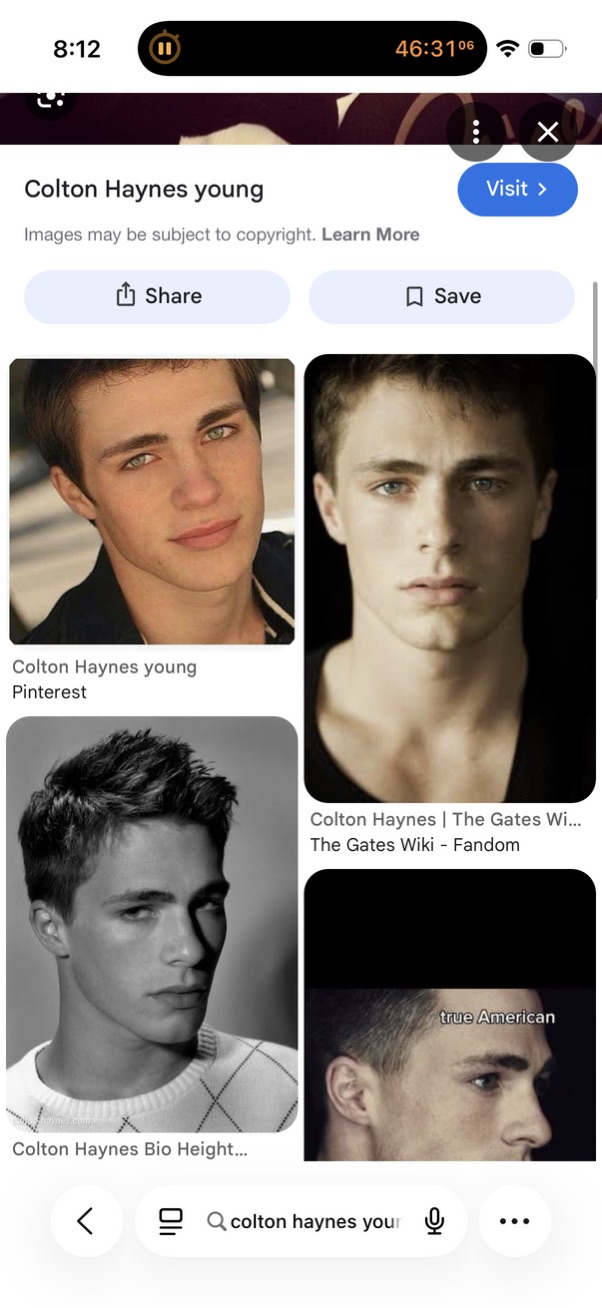The width and height of the screenshot is (602, 1308).
Task: Tap the blue Visit button
Action: pos(517,189)
